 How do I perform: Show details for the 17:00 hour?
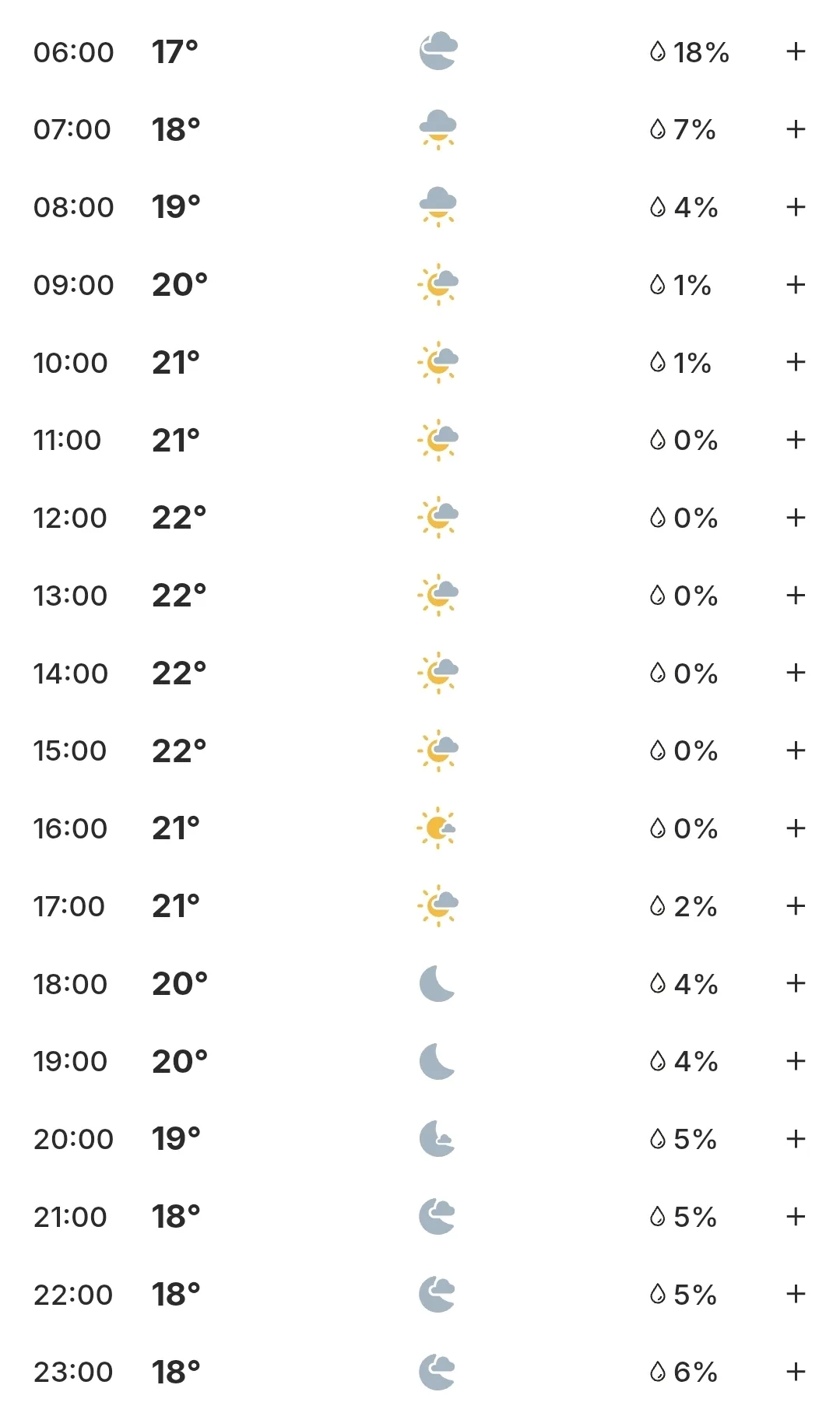(795, 906)
